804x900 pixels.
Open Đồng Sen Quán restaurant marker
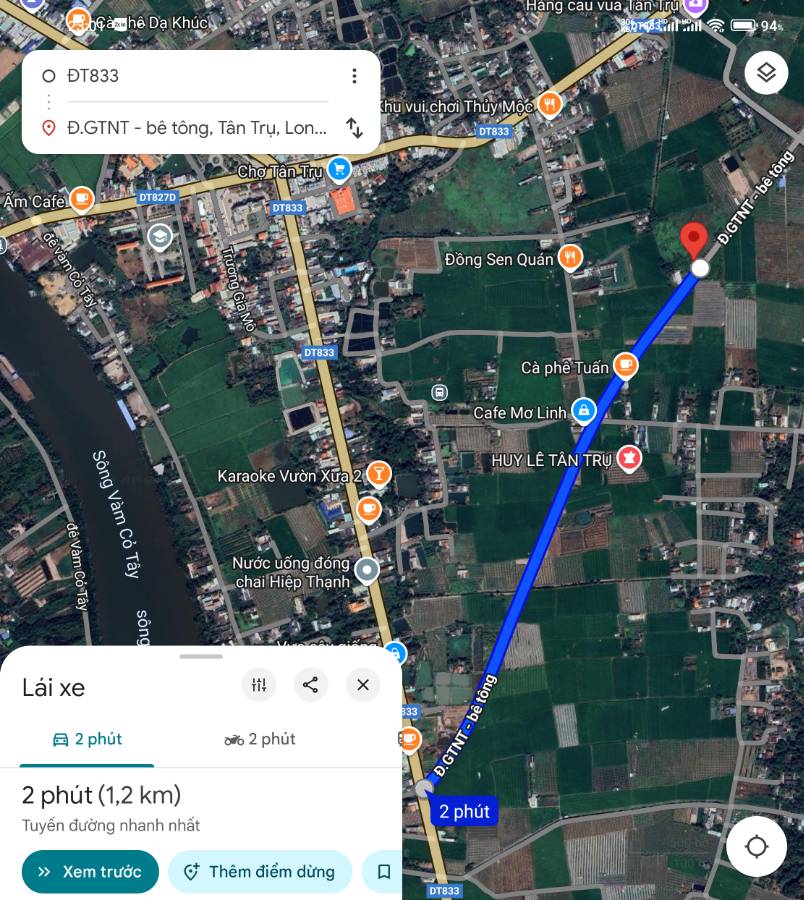click(570, 259)
